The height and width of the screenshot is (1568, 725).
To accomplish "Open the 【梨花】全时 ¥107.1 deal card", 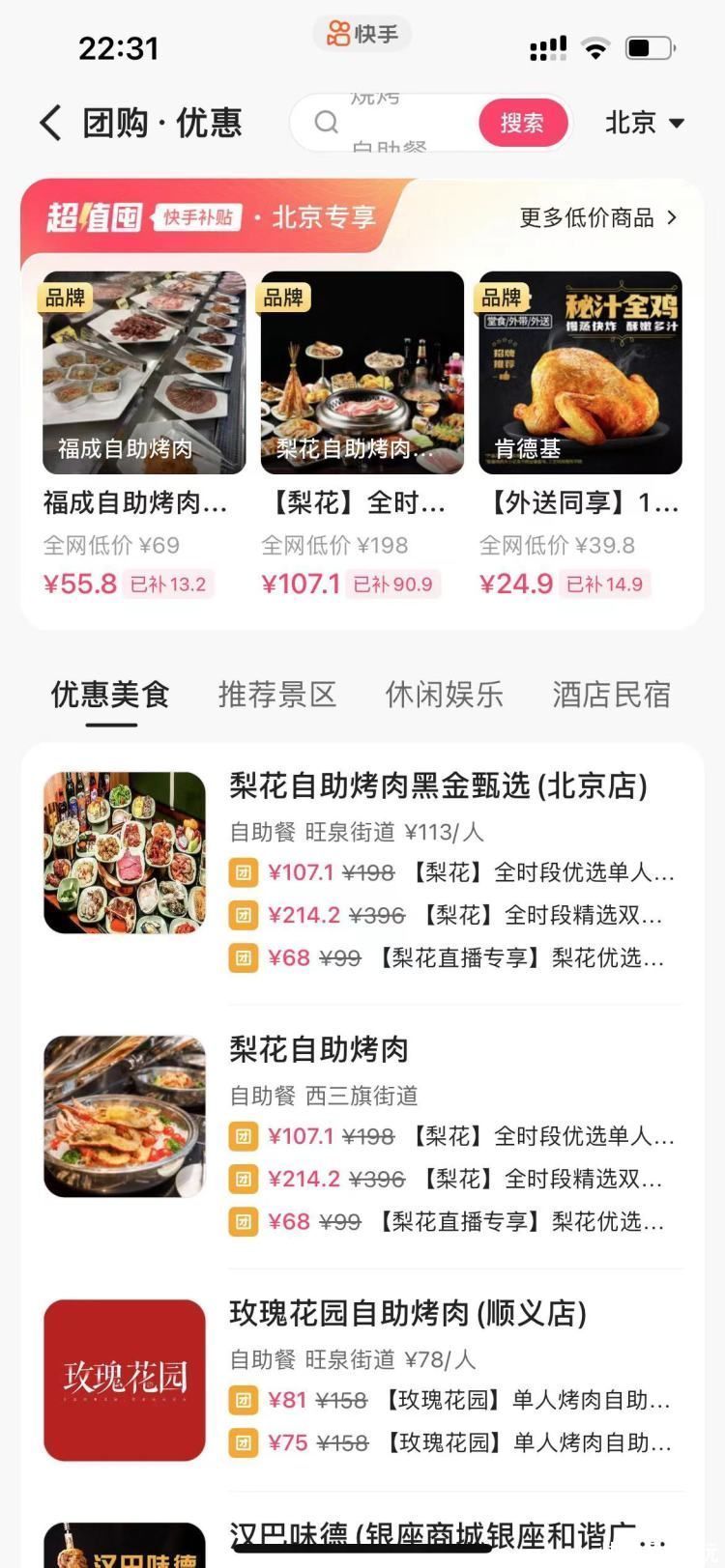I will coord(362,437).
